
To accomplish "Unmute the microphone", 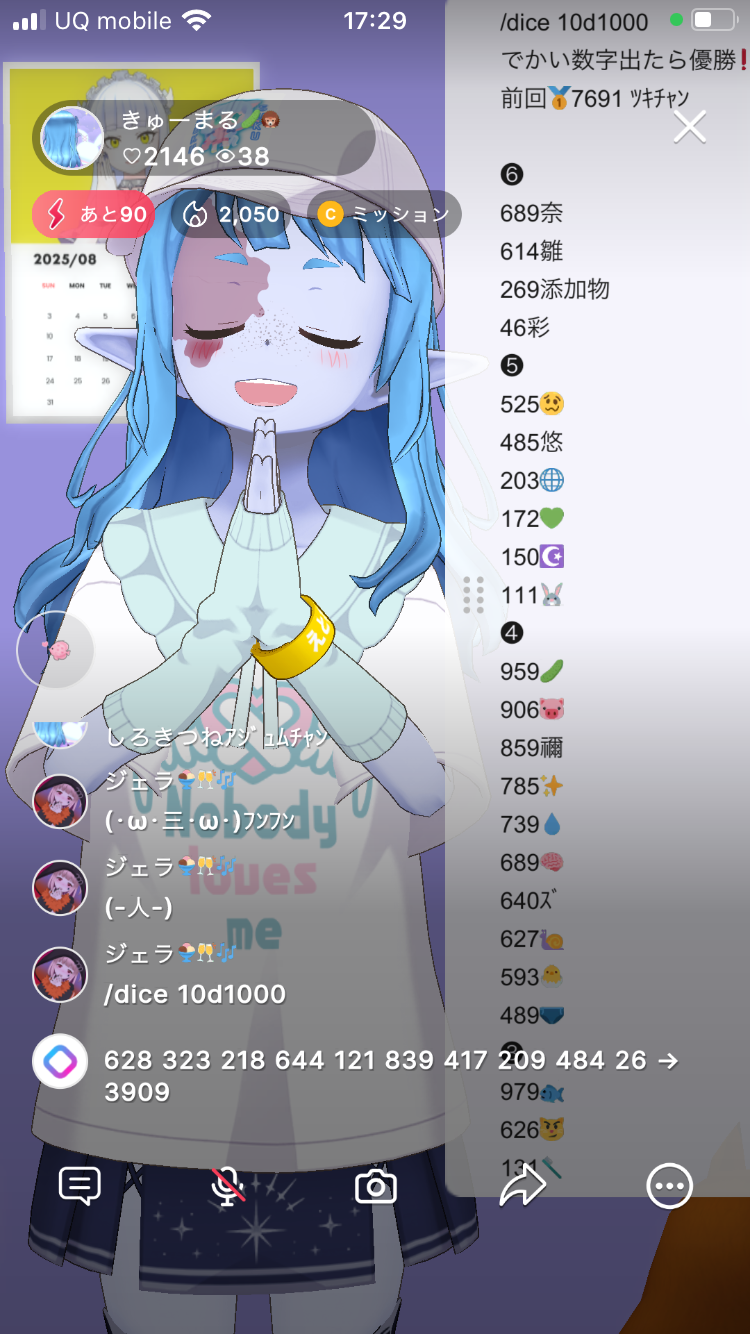I will (228, 1186).
